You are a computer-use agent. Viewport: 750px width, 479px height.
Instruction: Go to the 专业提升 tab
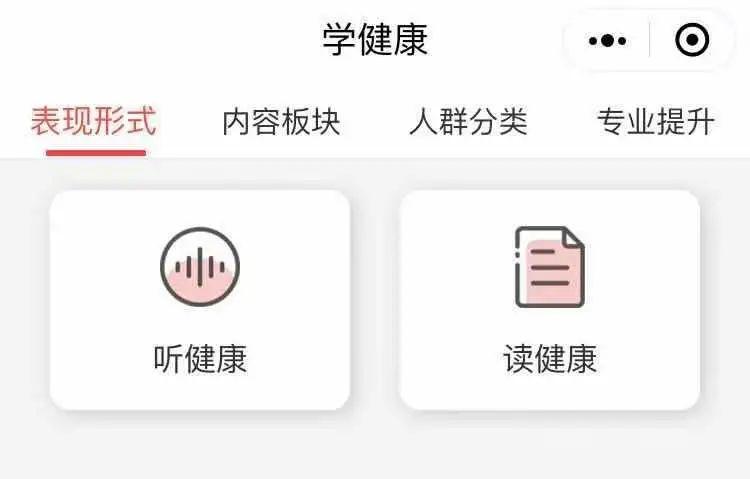(655, 122)
